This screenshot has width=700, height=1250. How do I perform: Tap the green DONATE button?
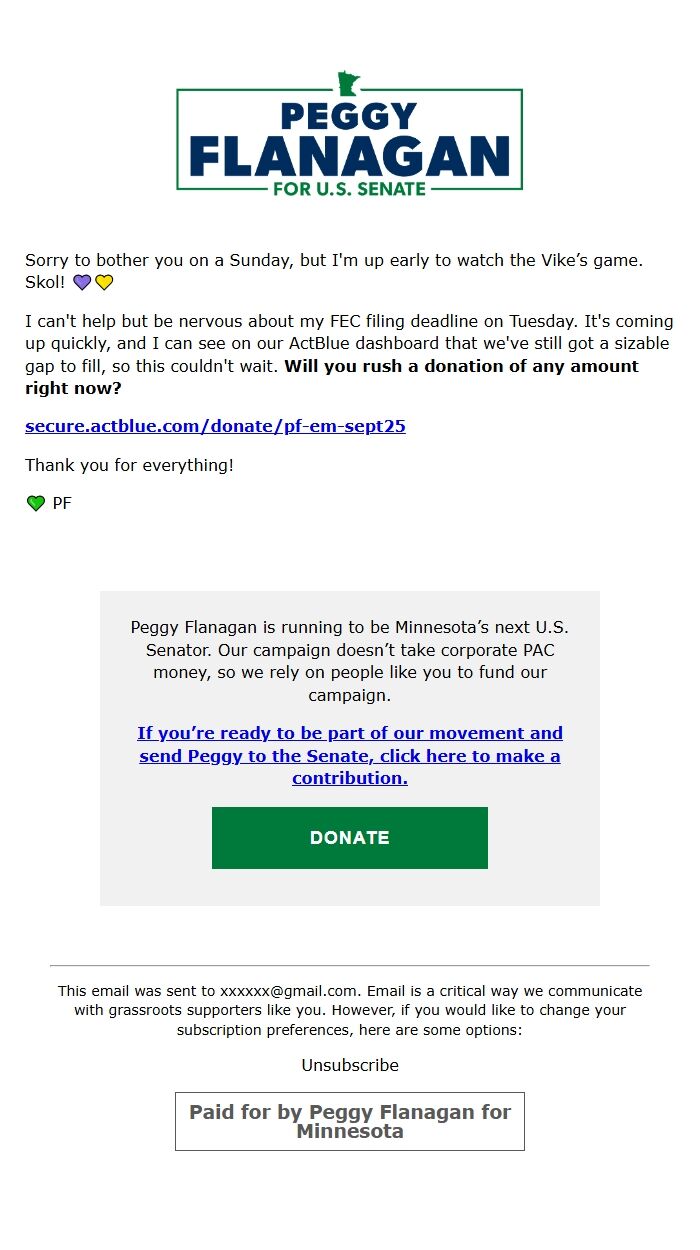point(350,838)
